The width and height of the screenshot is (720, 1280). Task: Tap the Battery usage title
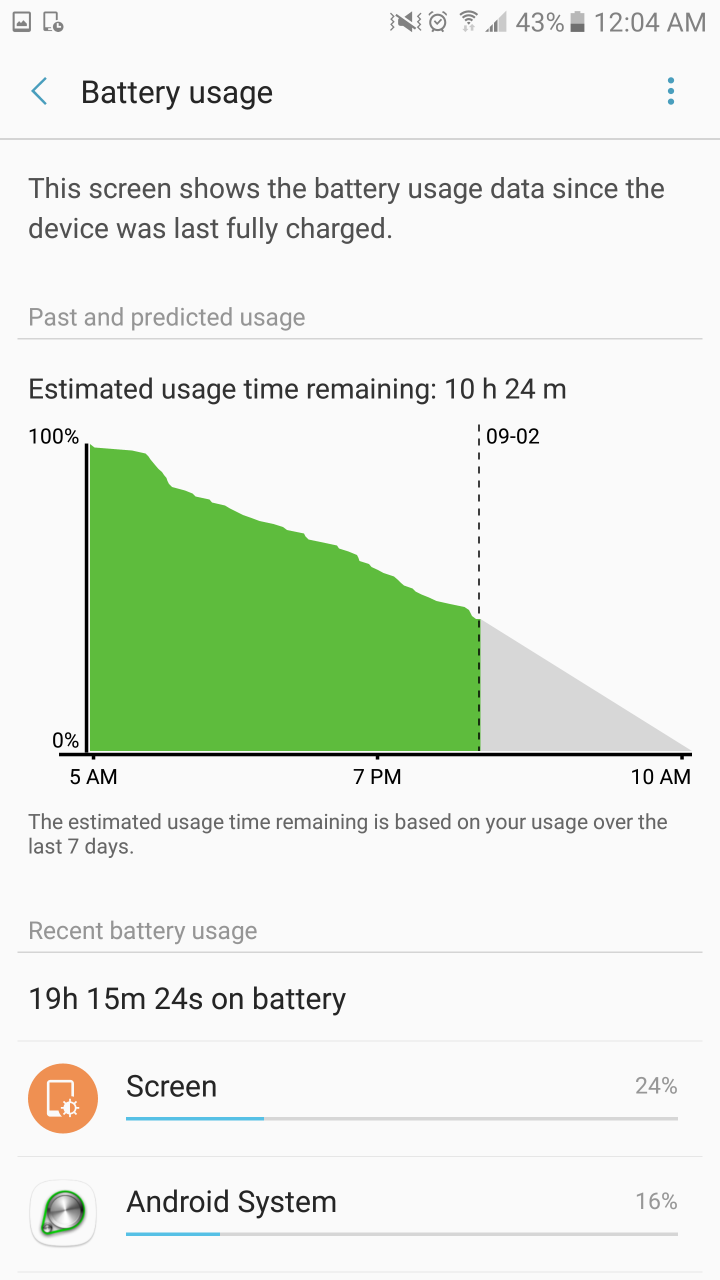click(176, 92)
